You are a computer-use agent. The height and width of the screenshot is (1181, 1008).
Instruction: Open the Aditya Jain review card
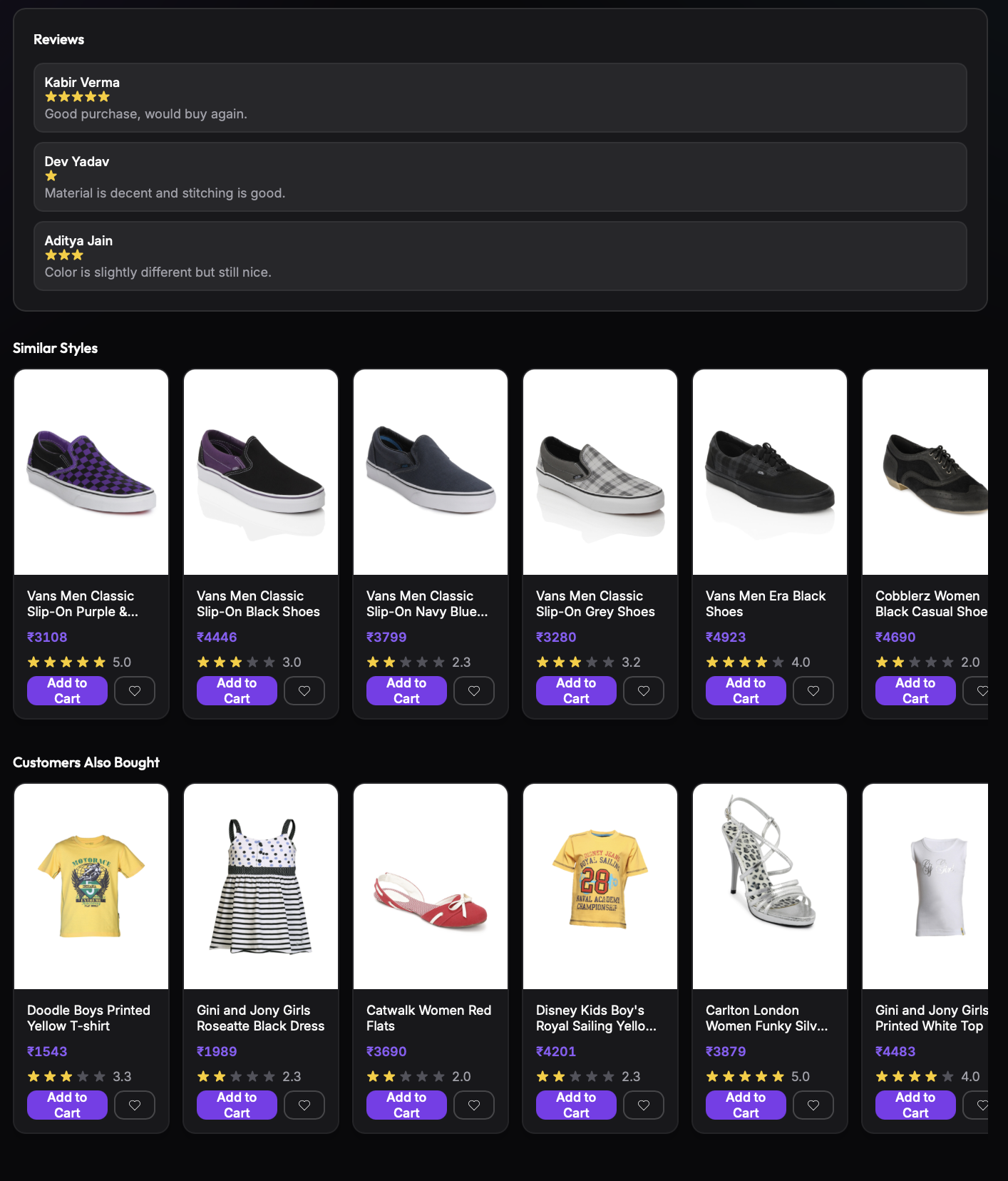499,257
